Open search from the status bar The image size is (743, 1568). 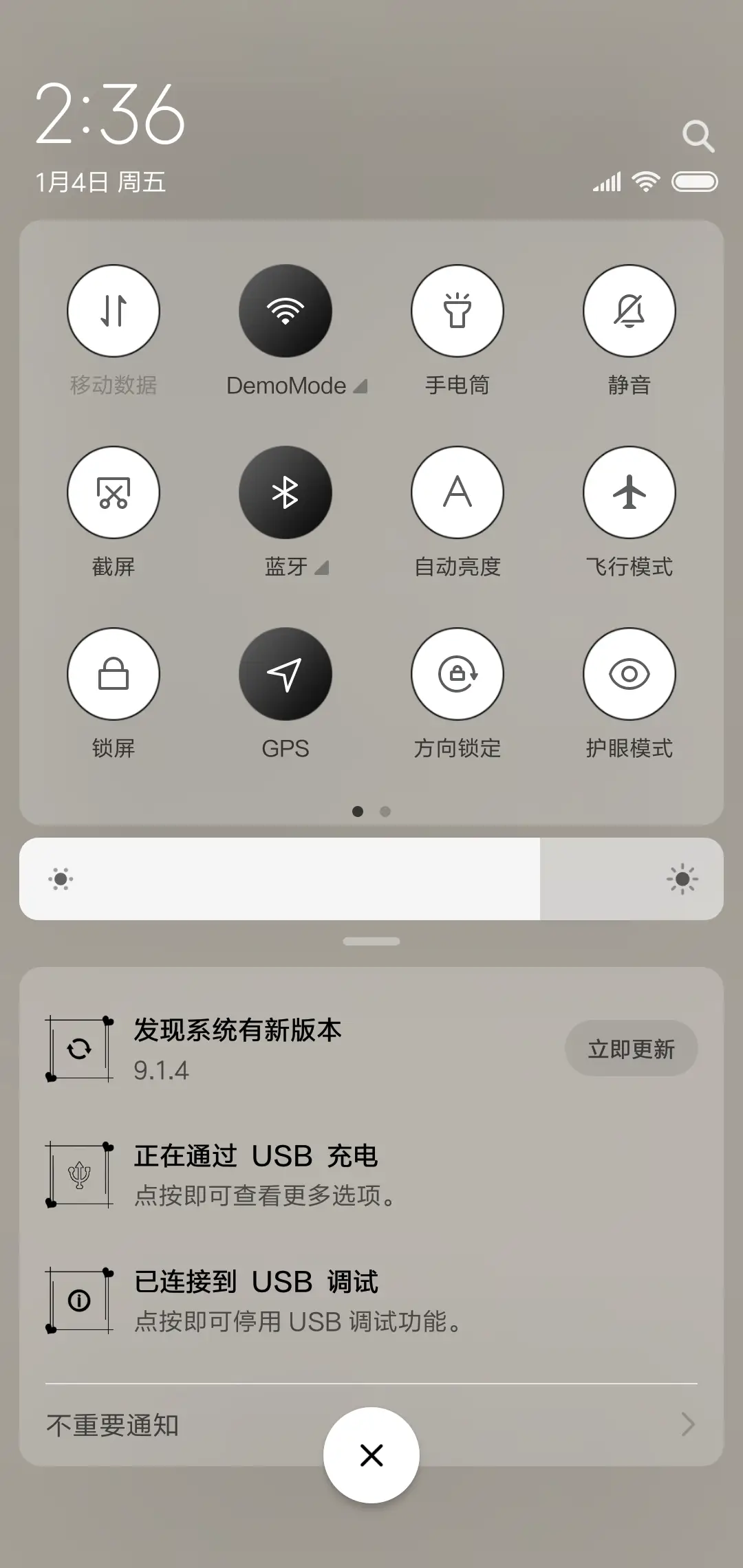(x=699, y=135)
